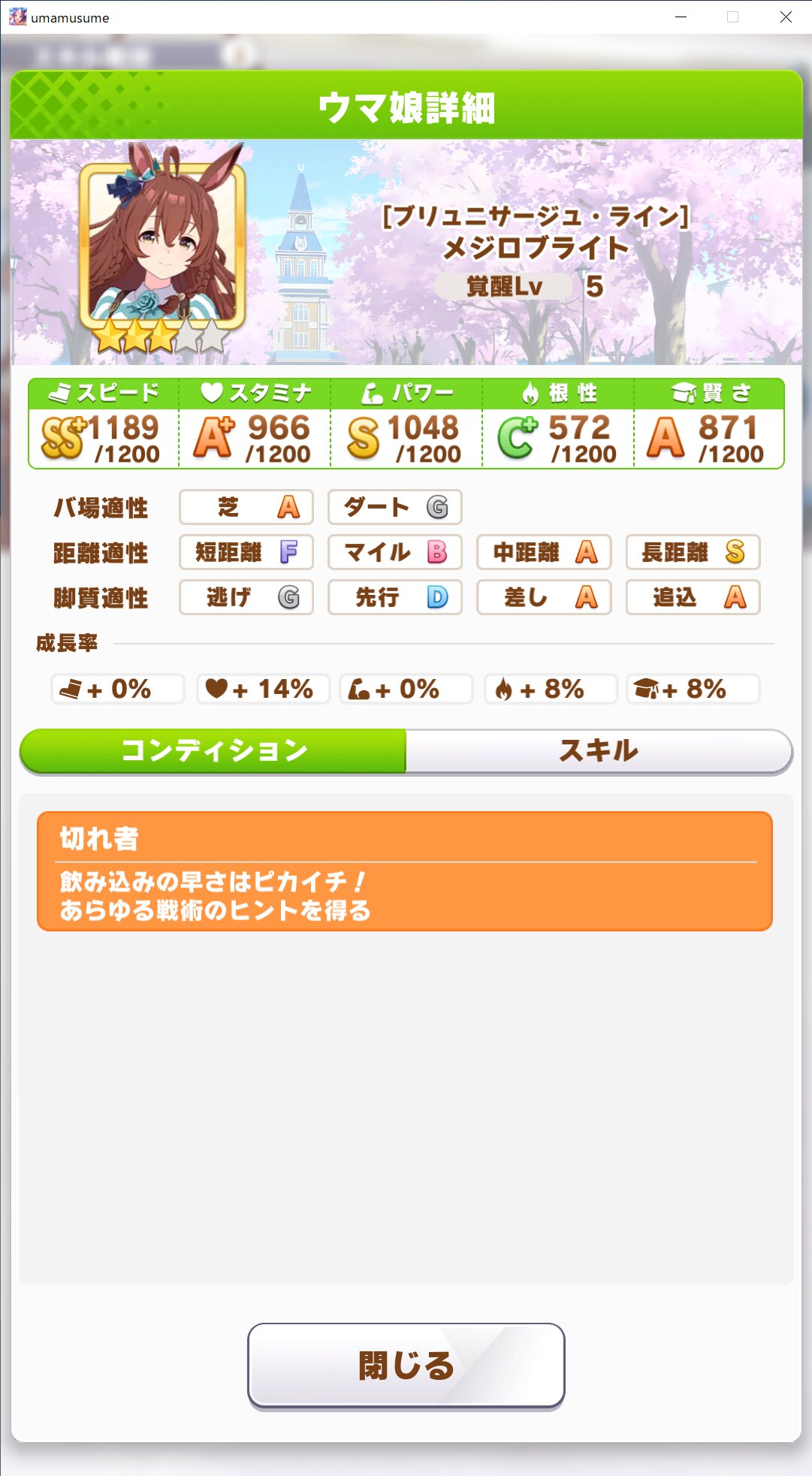The width and height of the screenshot is (812, 1476).
Task: Minimize the umamusume window
Action: coord(681,17)
